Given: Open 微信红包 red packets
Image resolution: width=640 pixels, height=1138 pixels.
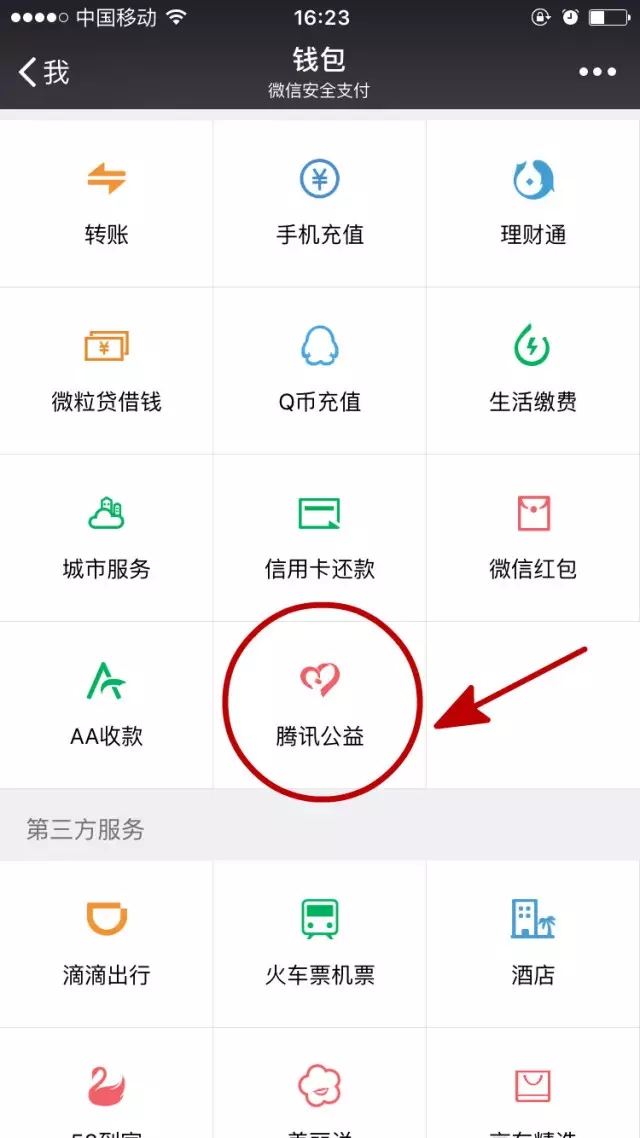Looking at the screenshot, I should (533, 538).
